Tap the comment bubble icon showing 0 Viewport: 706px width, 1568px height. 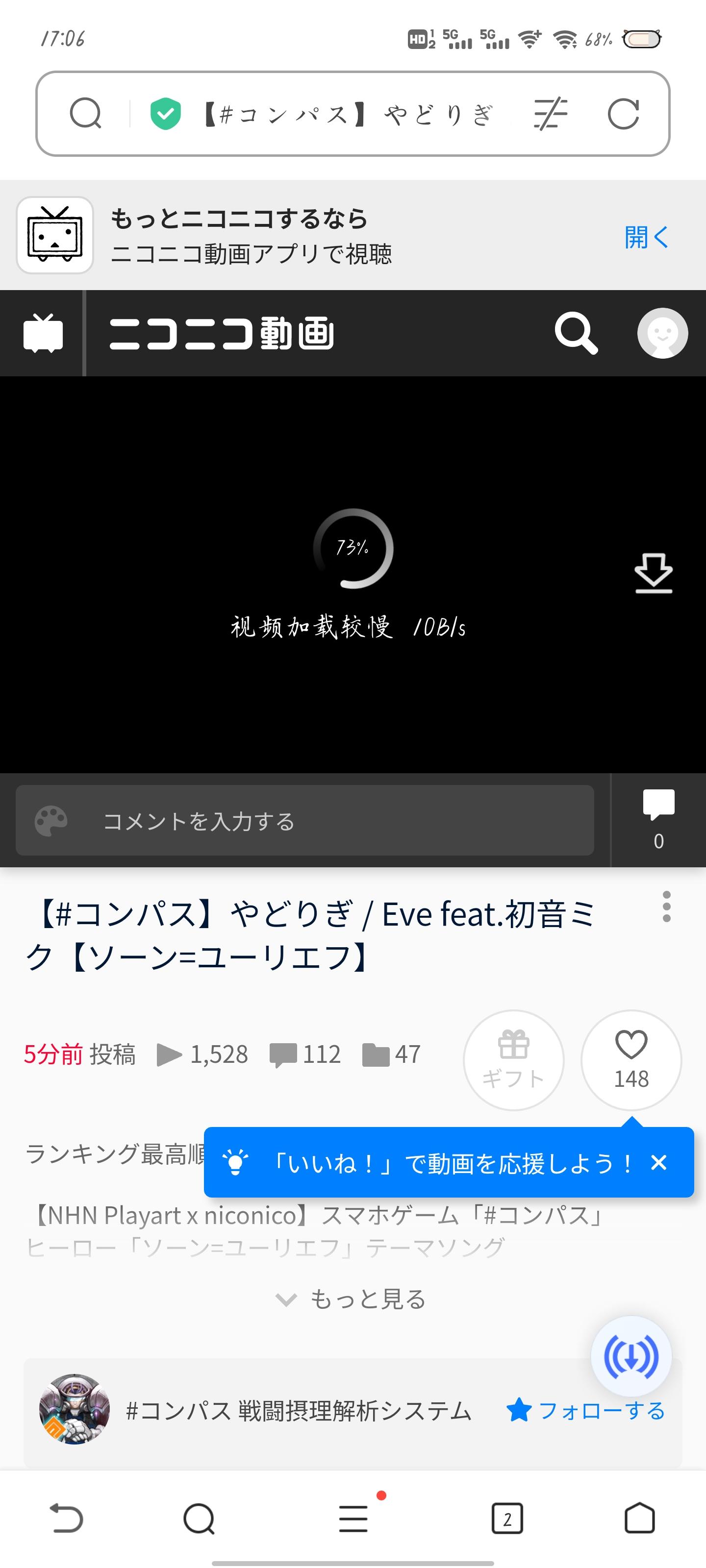pos(658,809)
